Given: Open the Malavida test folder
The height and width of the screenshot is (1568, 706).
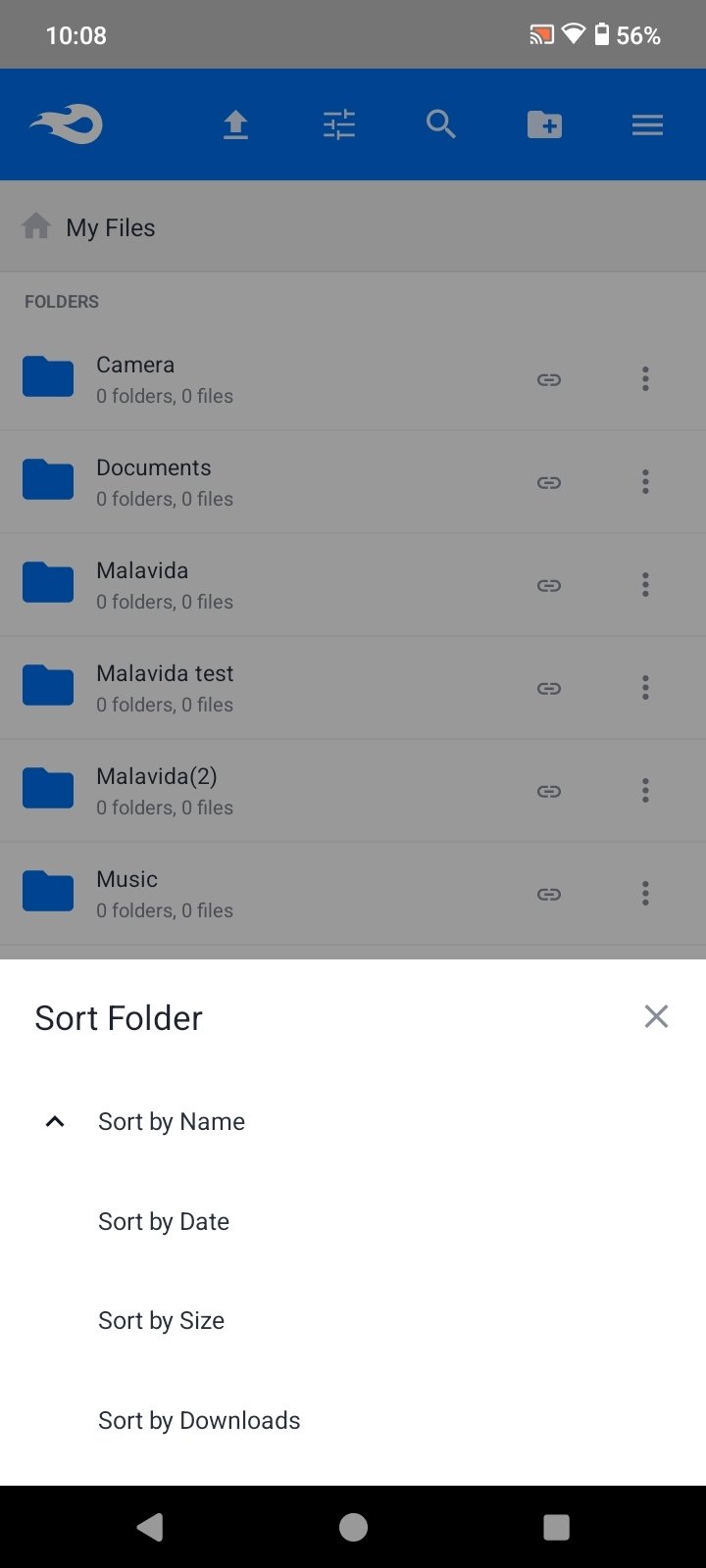Looking at the screenshot, I should 265,688.
